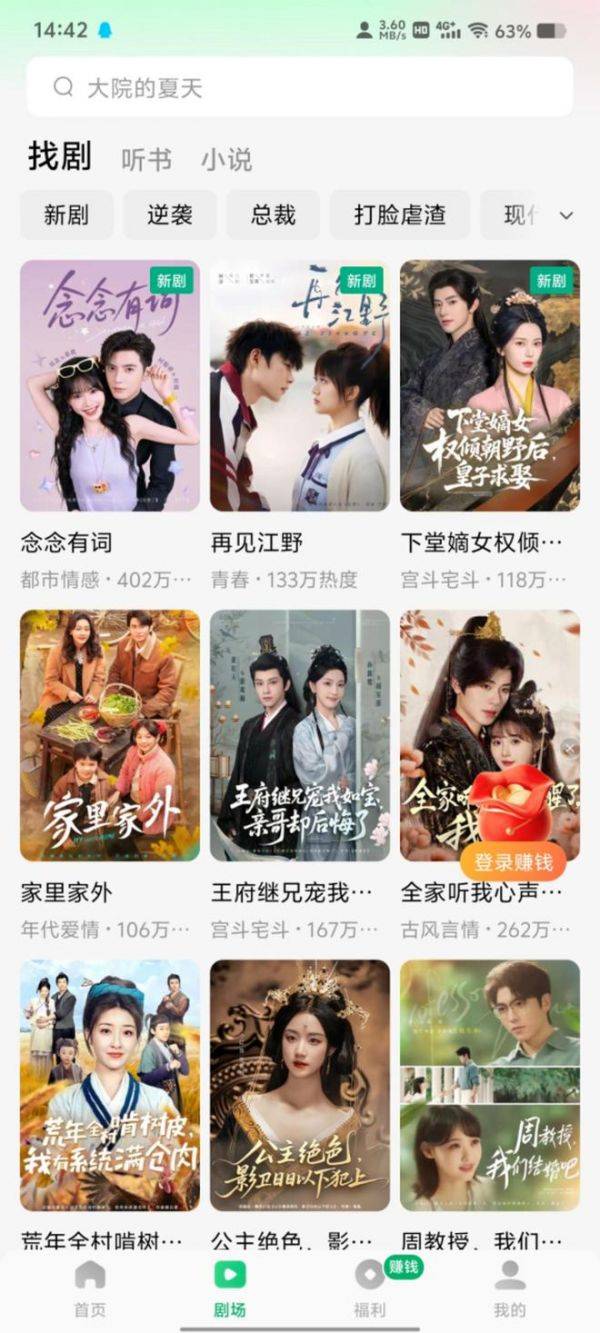Viewport: 600px width, 1333px height.
Task: Switch to the 小说 tab
Action: click(226, 159)
